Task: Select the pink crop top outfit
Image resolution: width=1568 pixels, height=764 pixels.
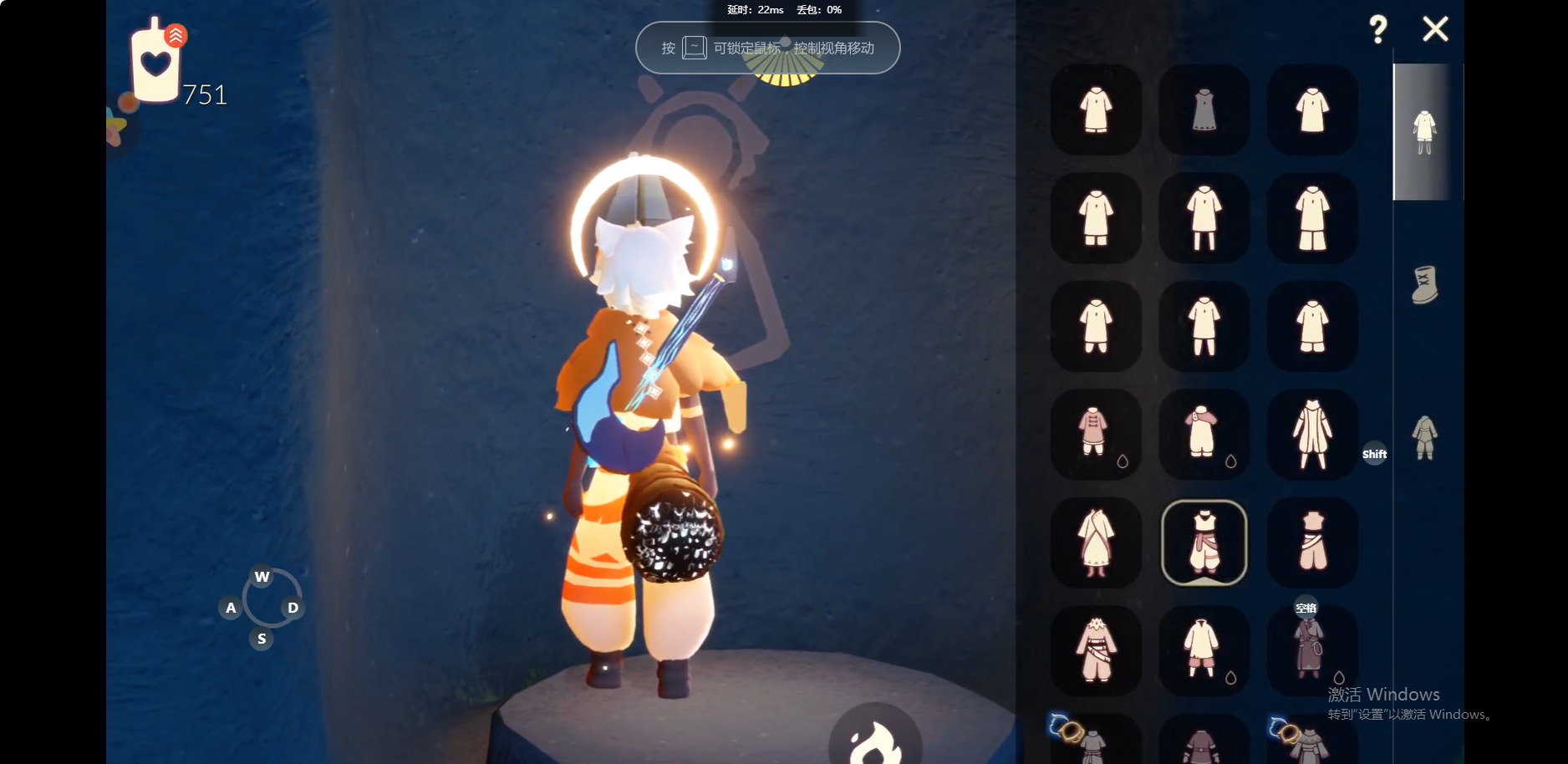Action: click(x=1312, y=542)
